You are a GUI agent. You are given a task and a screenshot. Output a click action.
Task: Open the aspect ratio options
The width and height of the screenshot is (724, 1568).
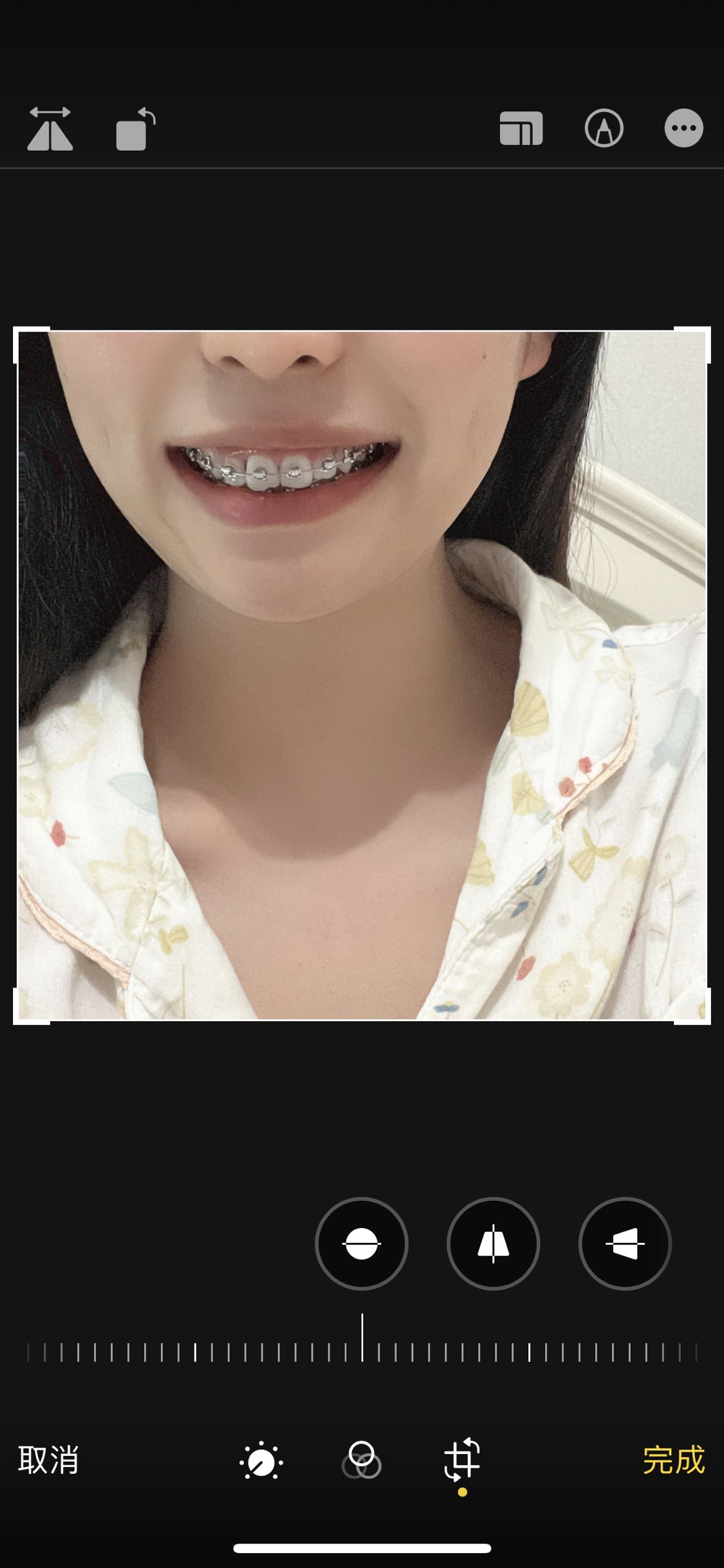point(521,129)
